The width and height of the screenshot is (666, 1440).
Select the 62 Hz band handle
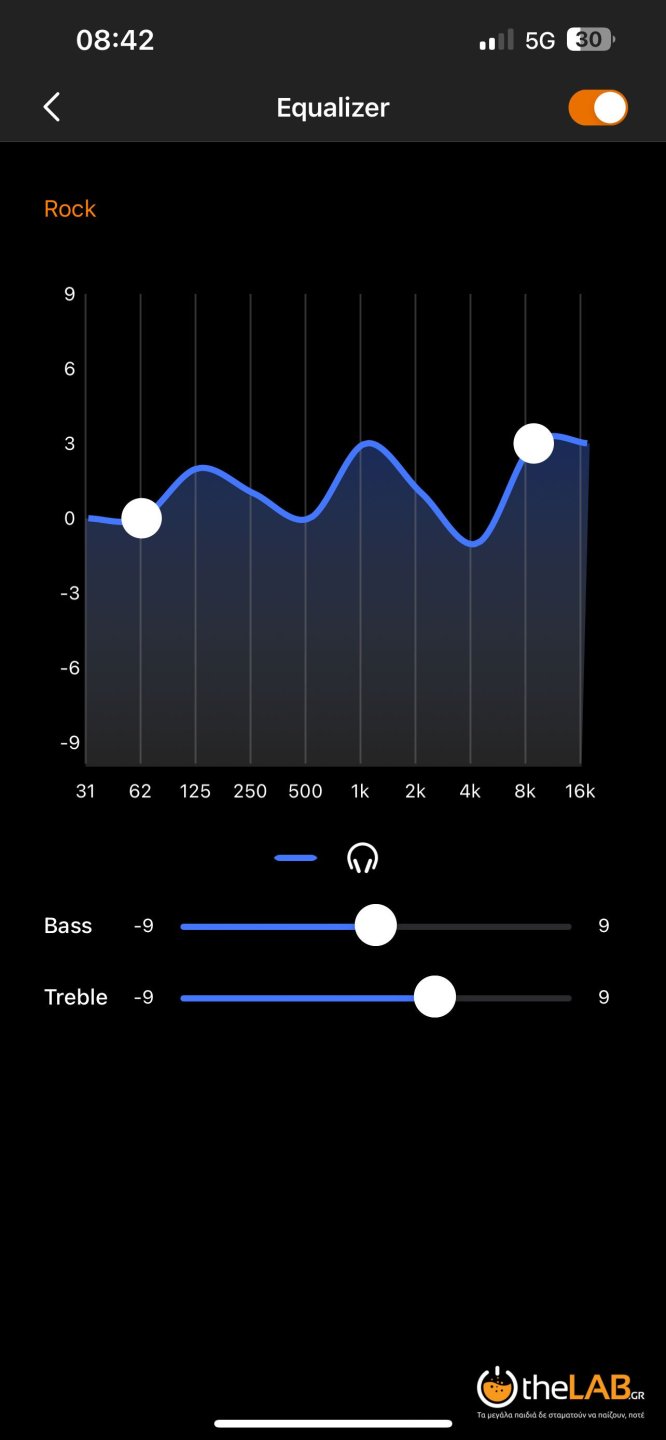click(x=141, y=518)
